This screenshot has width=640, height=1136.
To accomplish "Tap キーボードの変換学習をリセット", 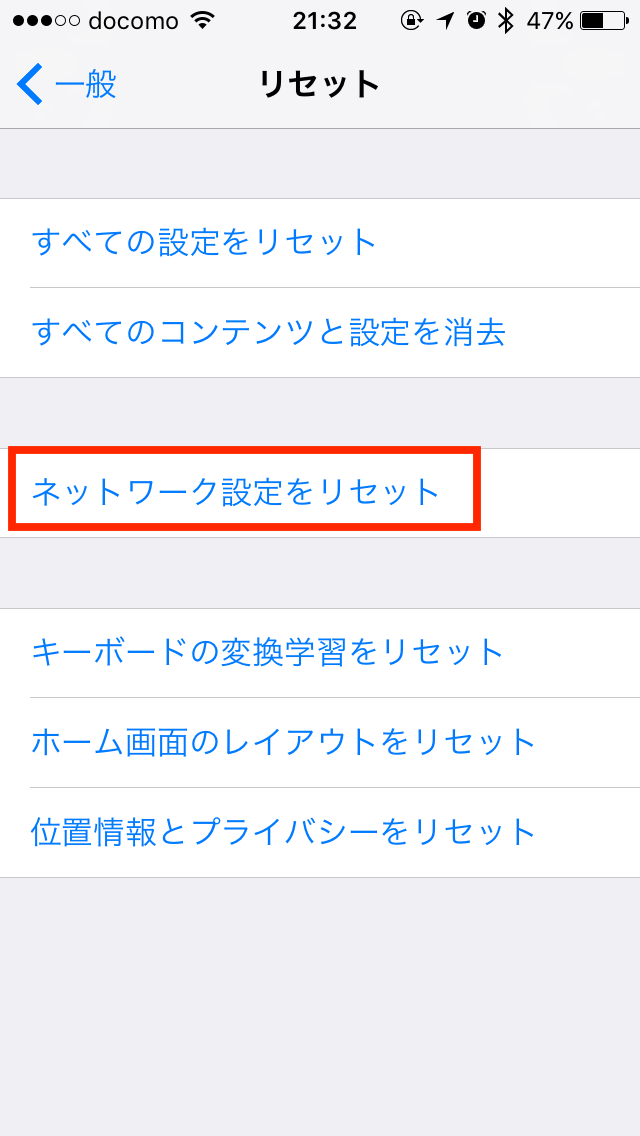I will (x=320, y=653).
